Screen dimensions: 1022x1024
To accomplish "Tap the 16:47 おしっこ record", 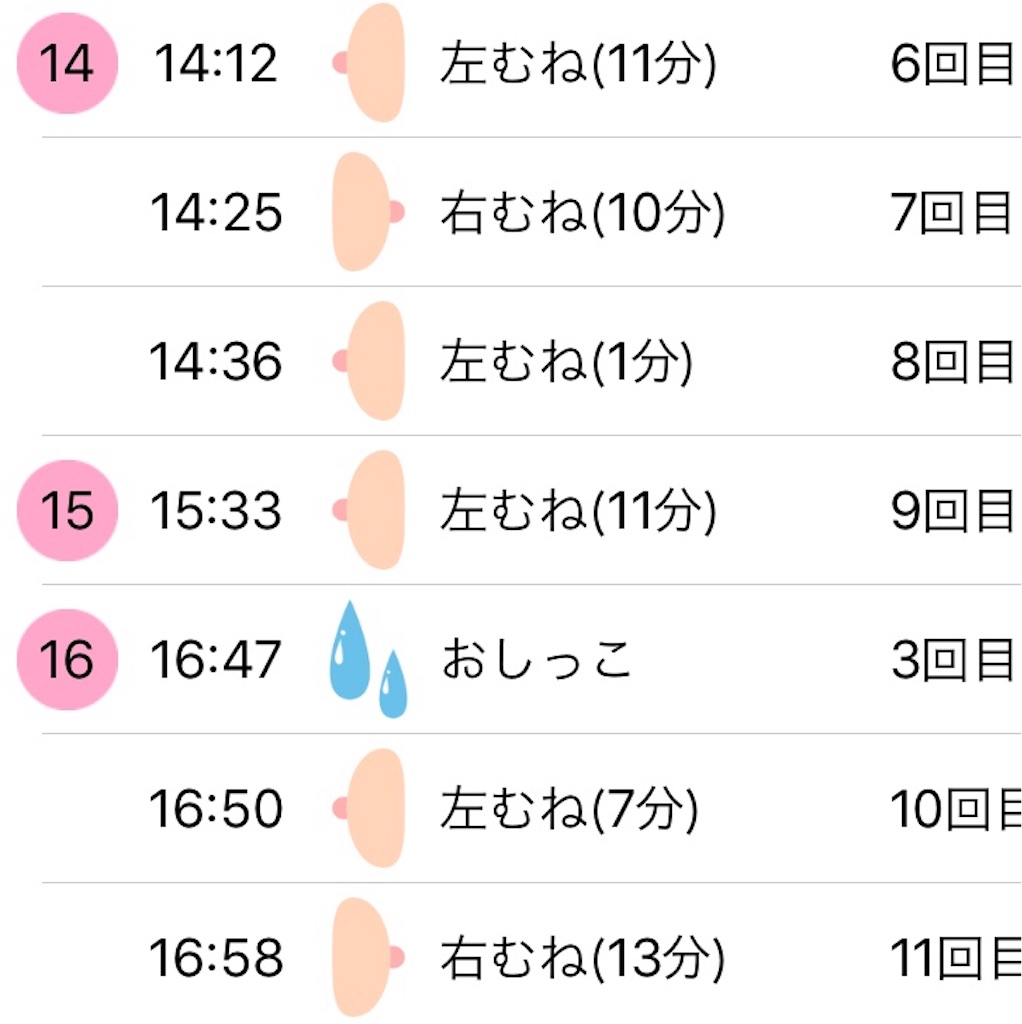I will click(536, 660).
